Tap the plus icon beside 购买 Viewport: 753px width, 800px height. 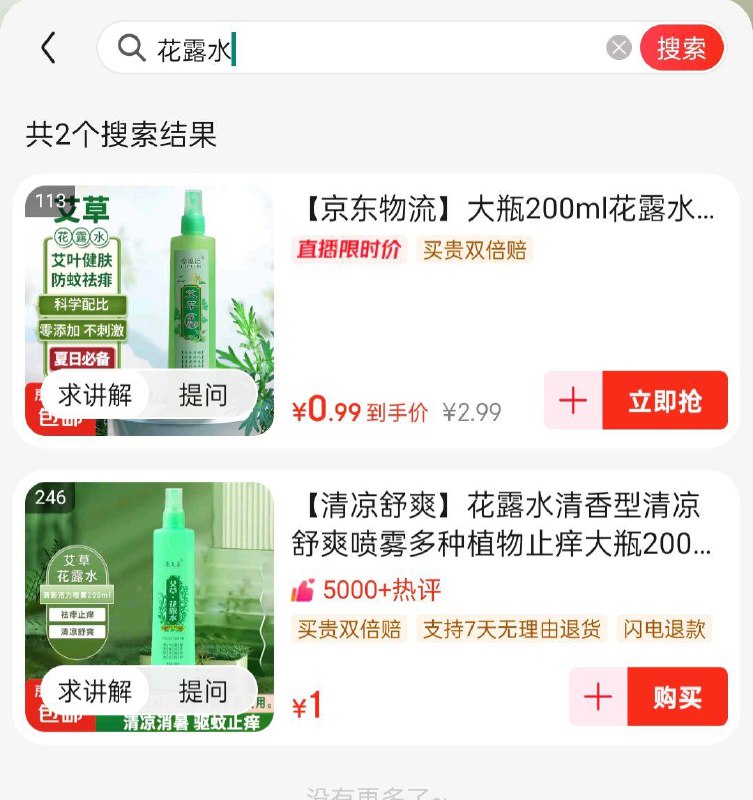(x=597, y=697)
